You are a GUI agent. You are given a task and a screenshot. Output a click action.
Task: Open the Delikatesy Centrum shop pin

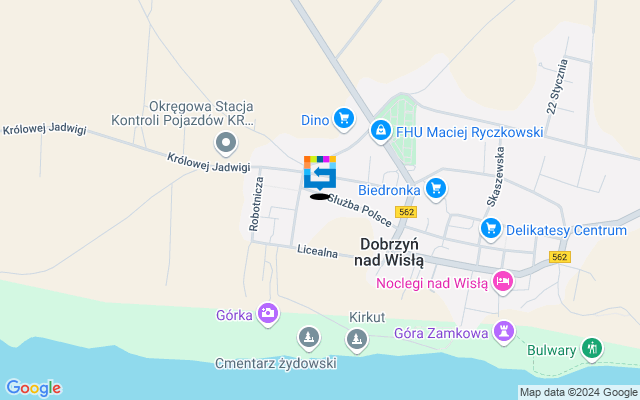490,230
